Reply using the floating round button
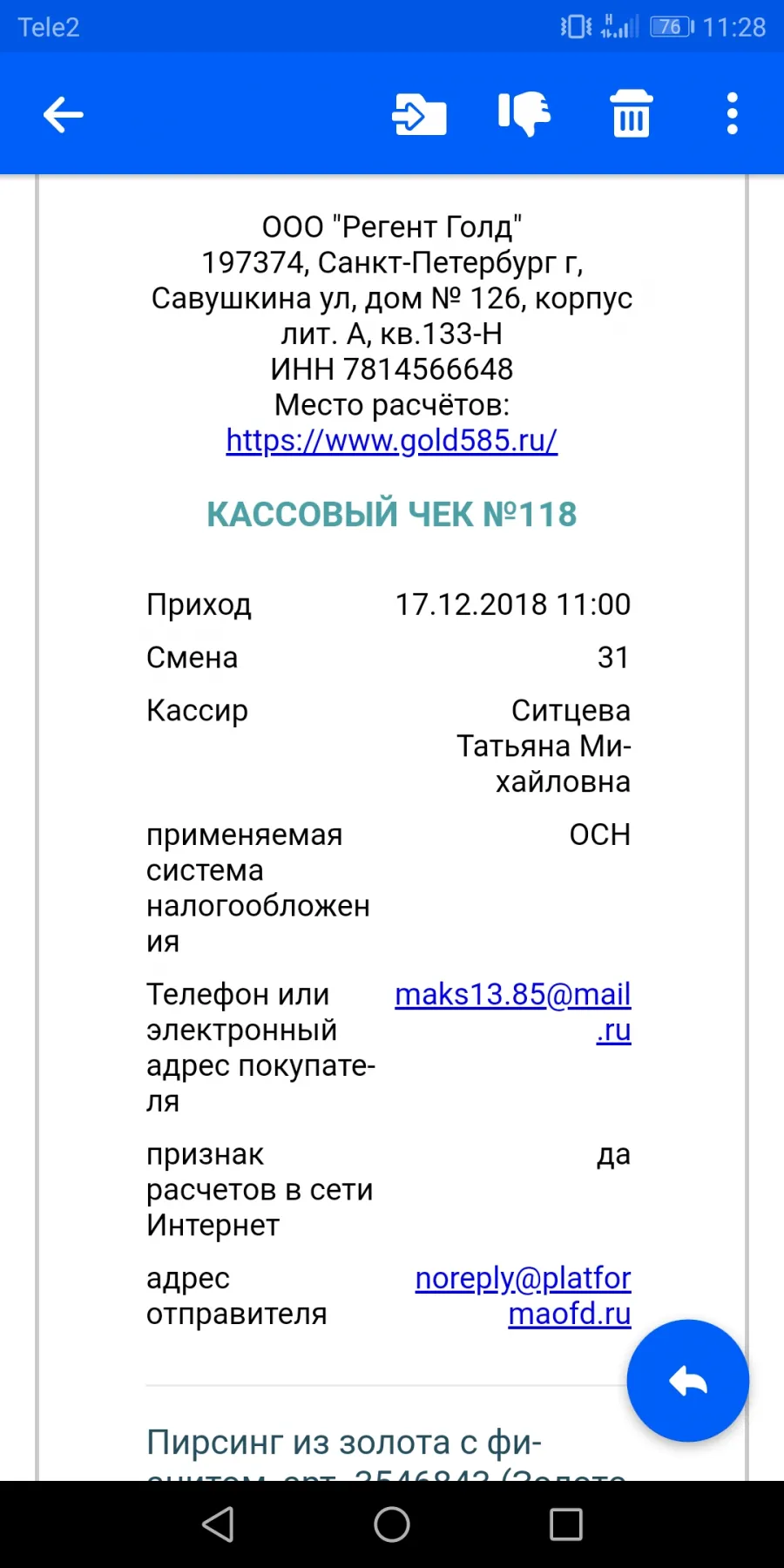This screenshot has width=784, height=1568. pos(688,1381)
